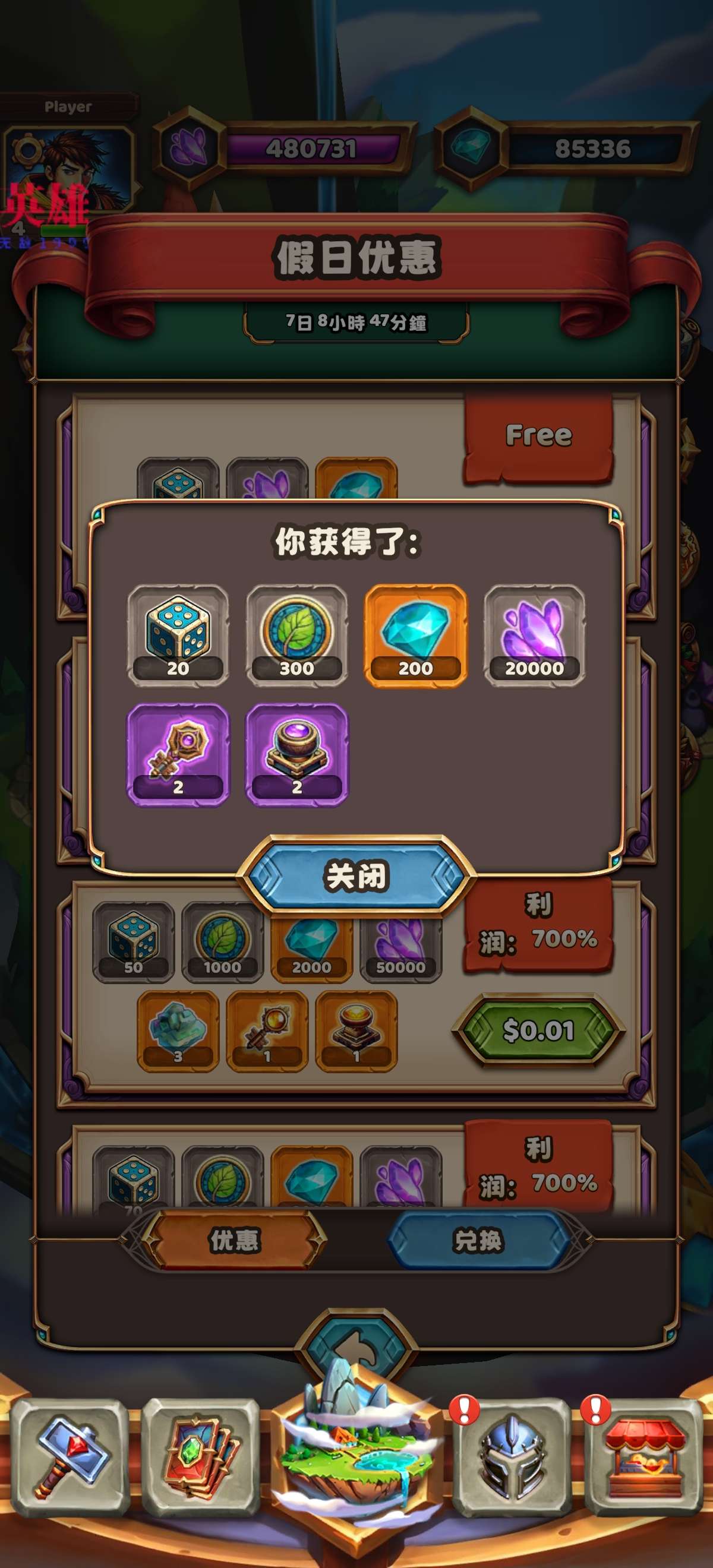Switch to the 兑换 tab
This screenshot has width=713, height=1568.
(x=478, y=1240)
